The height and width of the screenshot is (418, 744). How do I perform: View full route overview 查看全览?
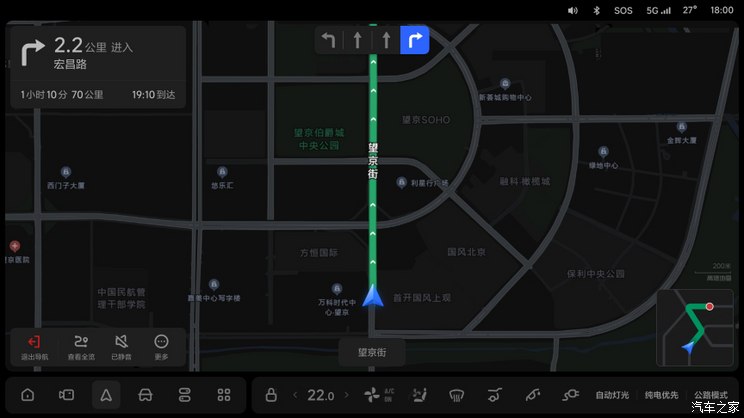tap(81, 347)
